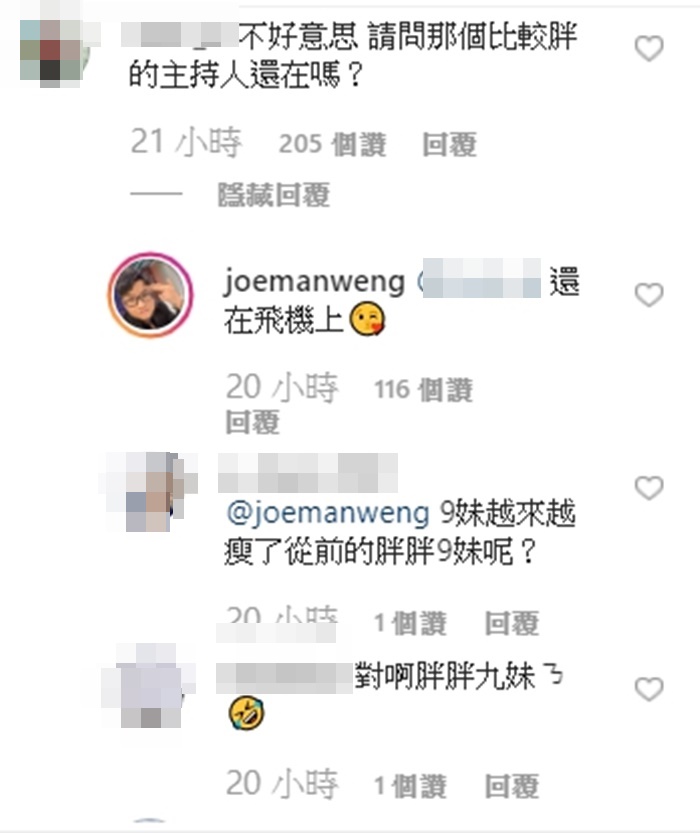View the 205 likes on the top comment

tap(332, 145)
